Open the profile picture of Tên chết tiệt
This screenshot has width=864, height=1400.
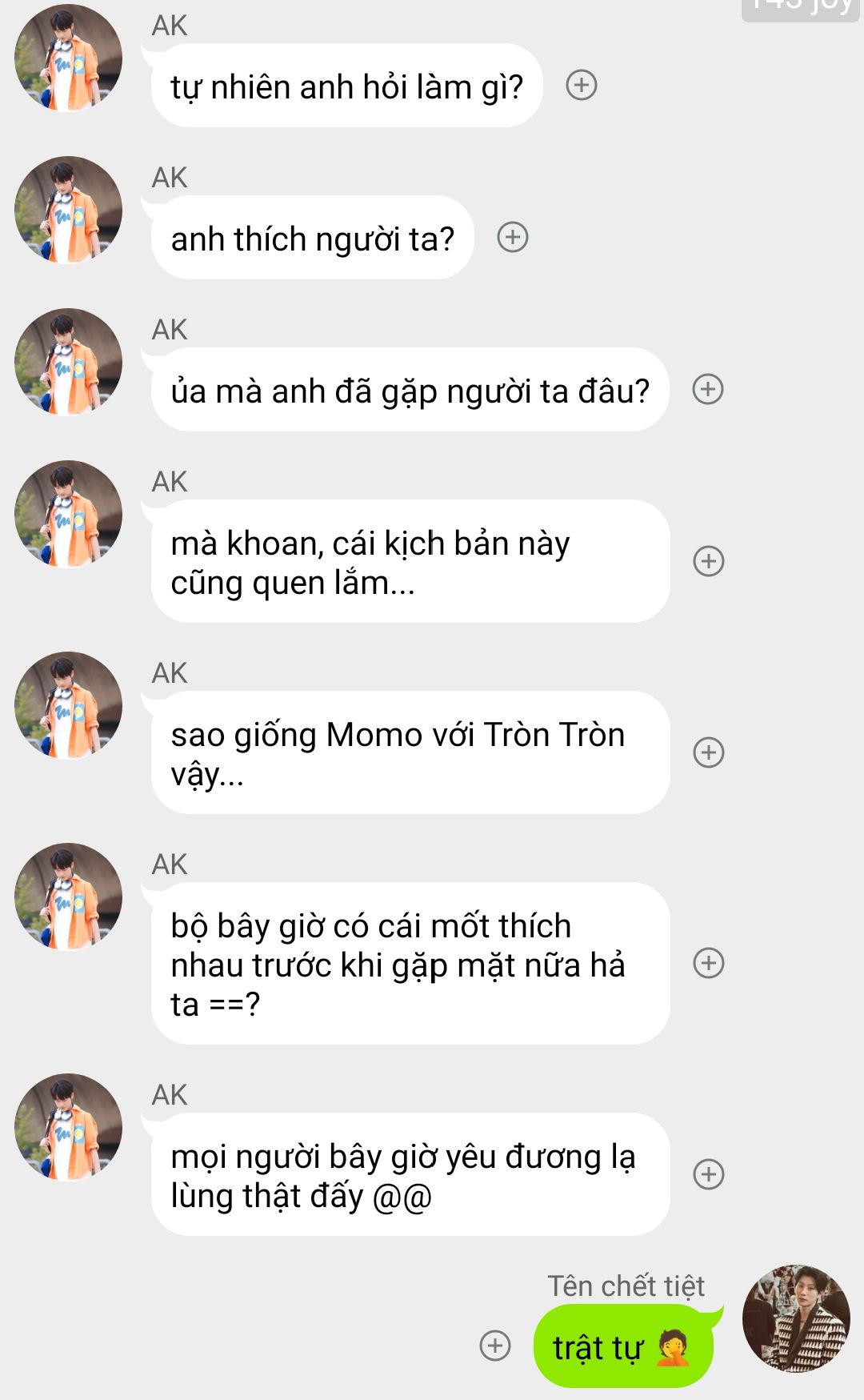pos(796,1318)
